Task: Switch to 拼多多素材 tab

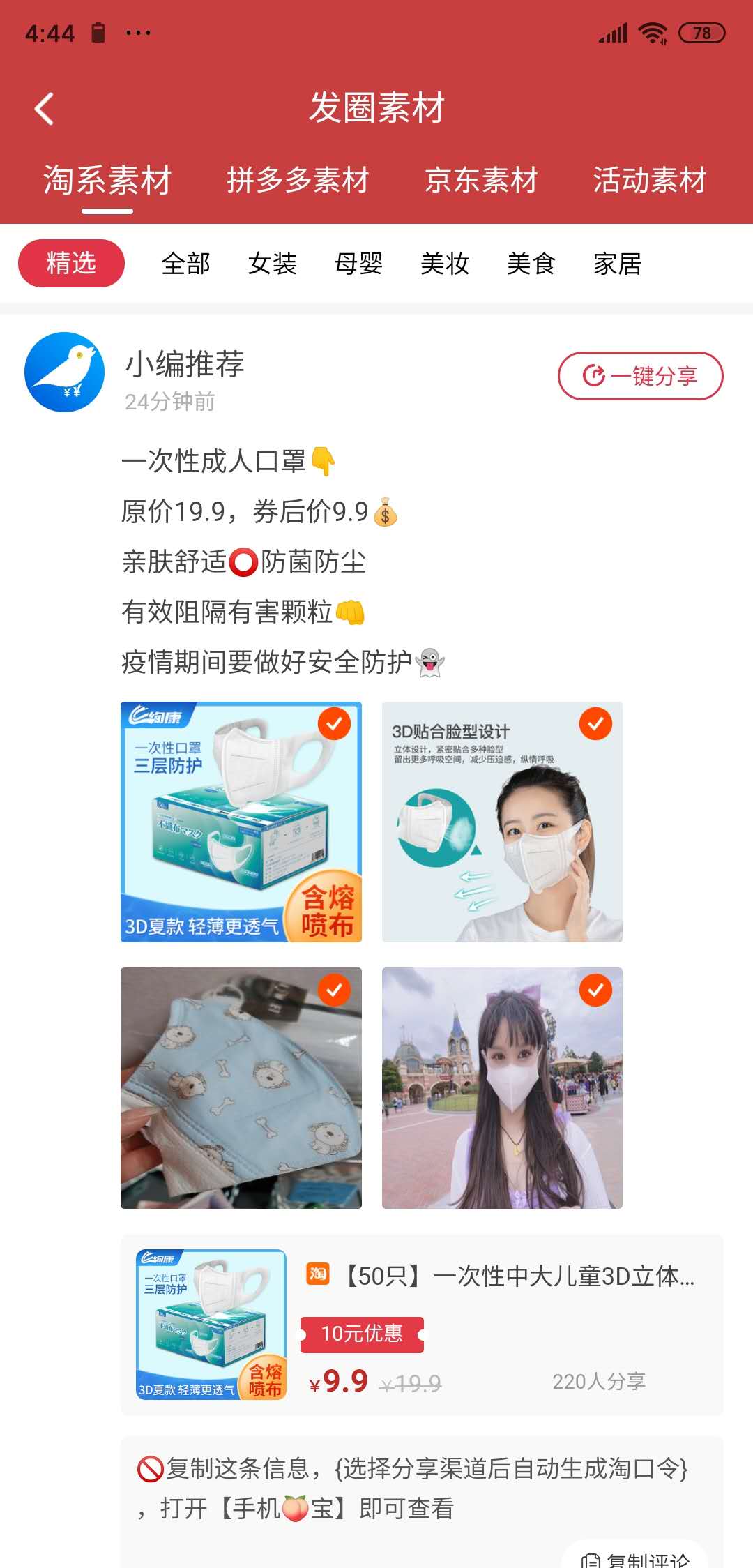Action: click(298, 180)
